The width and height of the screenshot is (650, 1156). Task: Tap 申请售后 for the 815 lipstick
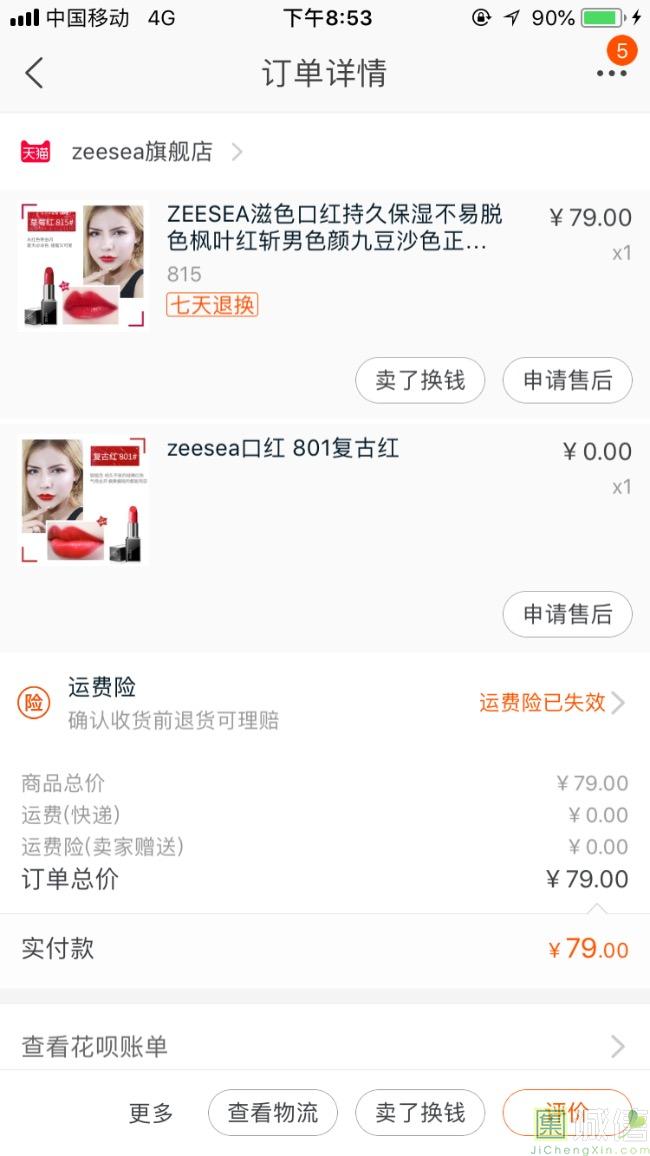point(567,380)
